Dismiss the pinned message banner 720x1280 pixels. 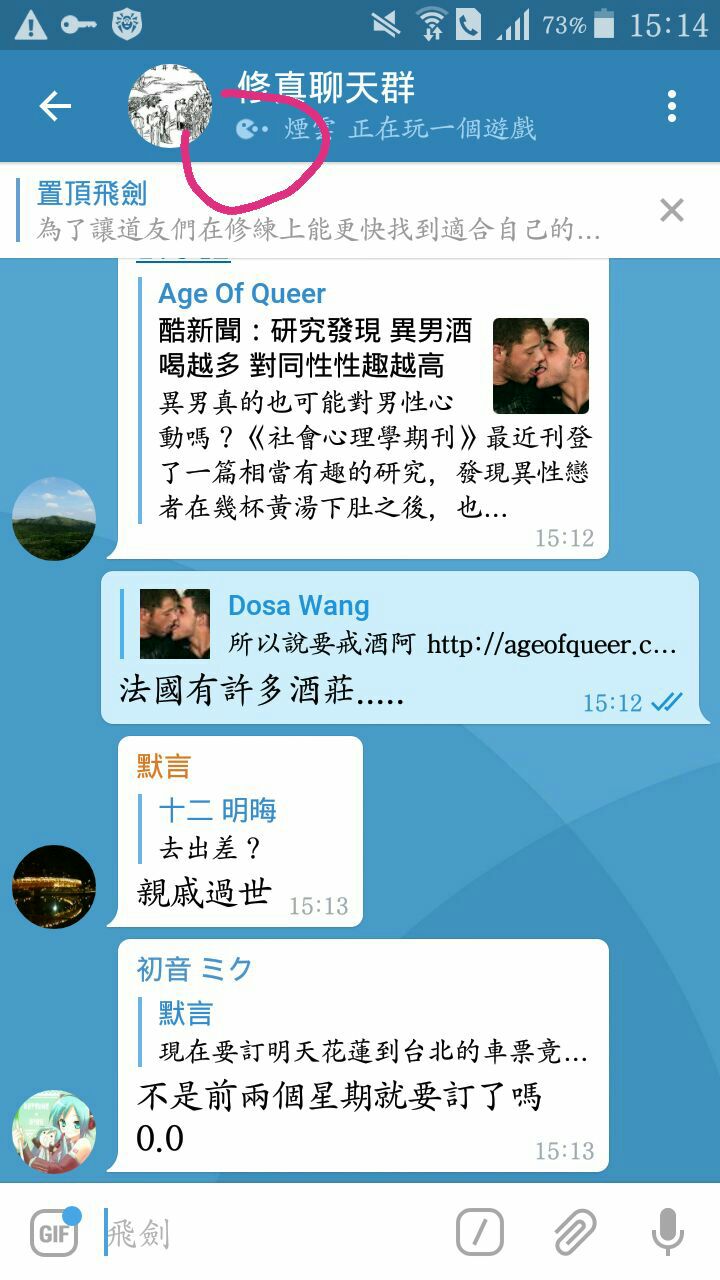tap(672, 210)
